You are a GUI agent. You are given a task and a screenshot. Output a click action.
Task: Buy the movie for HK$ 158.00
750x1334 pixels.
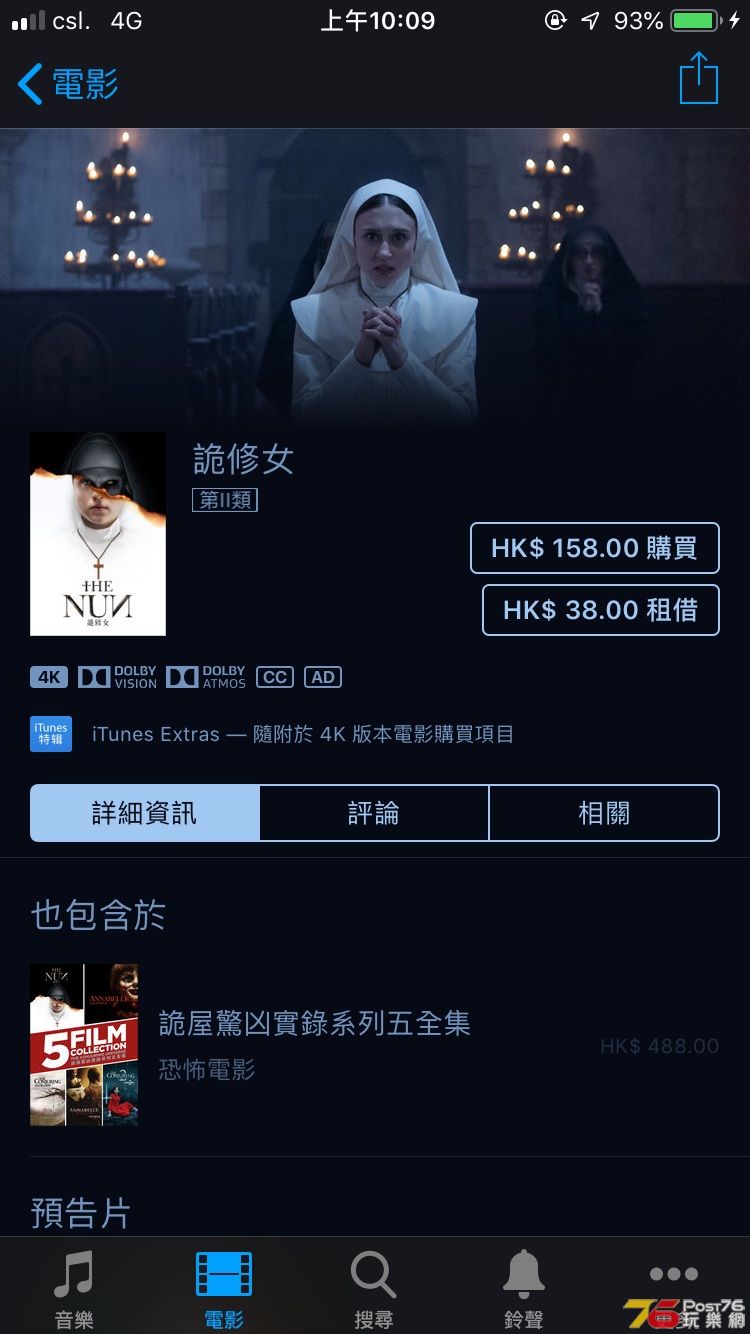[594, 548]
